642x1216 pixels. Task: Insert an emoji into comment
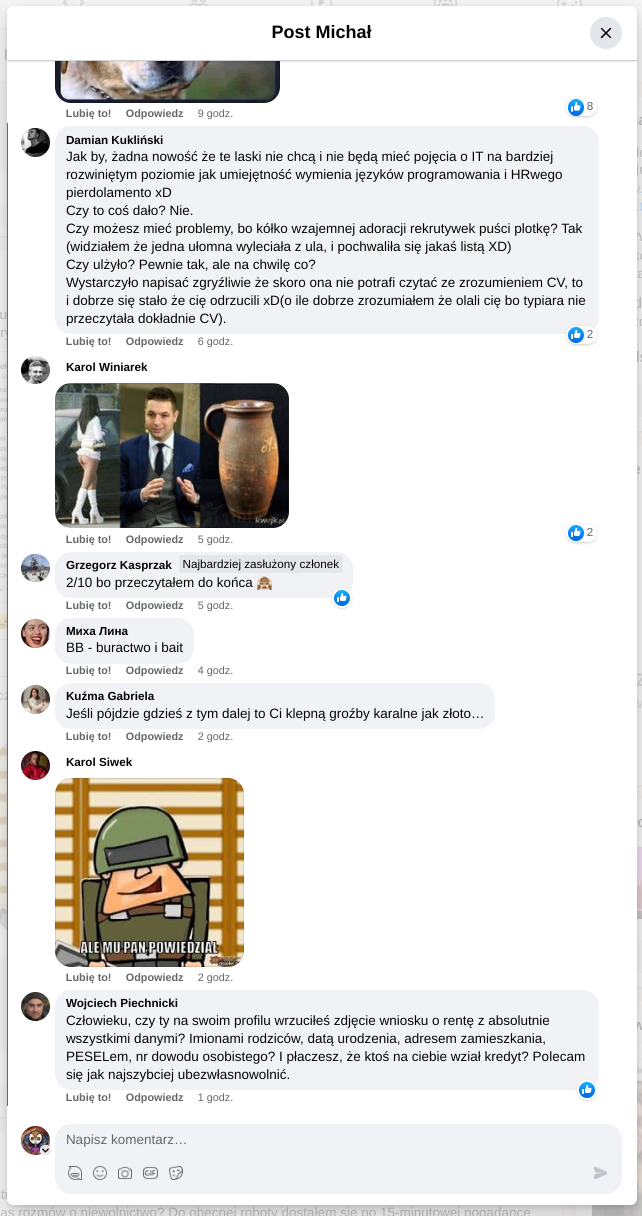coord(100,1173)
